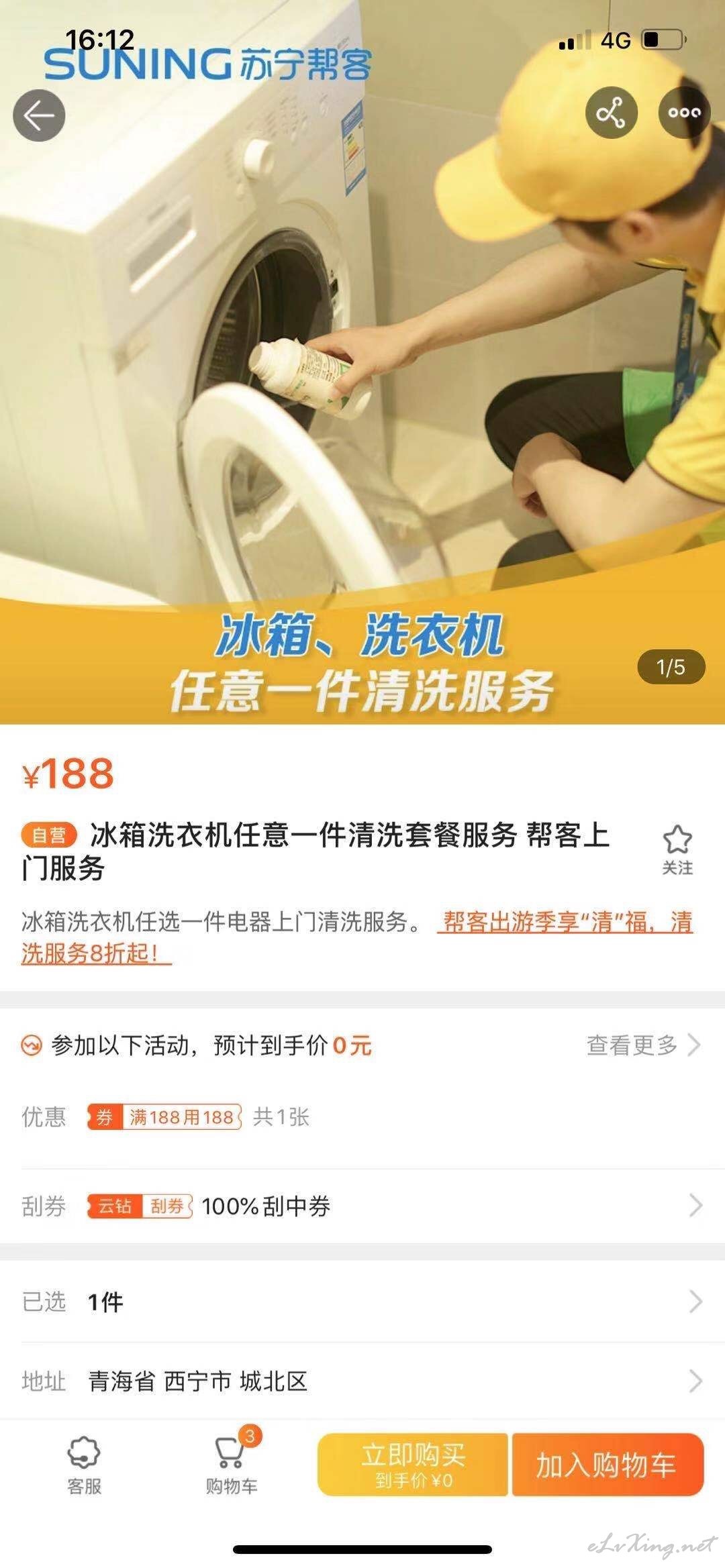Share this cleaning service listing
This screenshot has height=1568, width=725.
(x=611, y=113)
